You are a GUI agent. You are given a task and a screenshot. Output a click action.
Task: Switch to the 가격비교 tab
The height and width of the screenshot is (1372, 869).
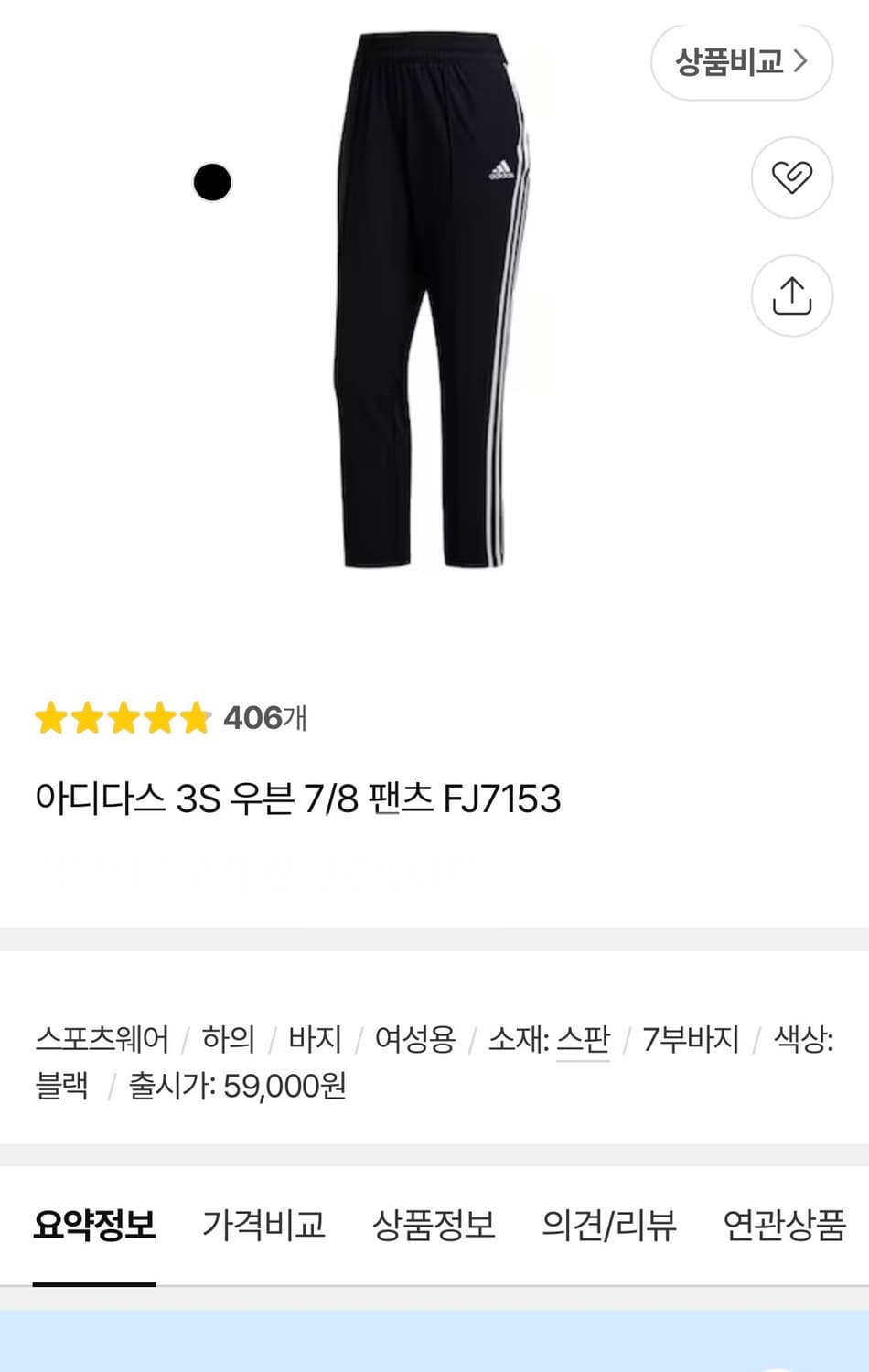coord(264,1229)
